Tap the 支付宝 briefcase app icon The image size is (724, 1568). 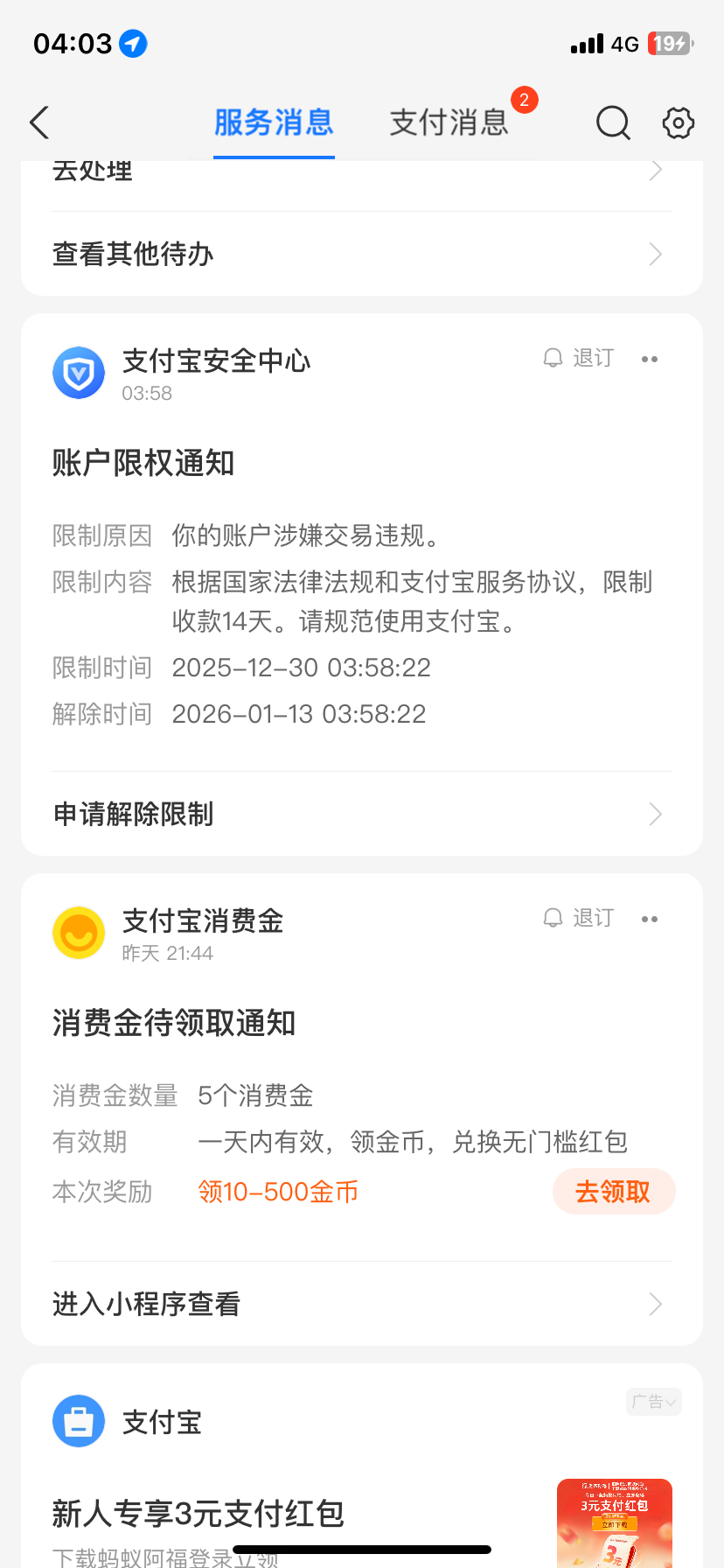pos(79,1421)
